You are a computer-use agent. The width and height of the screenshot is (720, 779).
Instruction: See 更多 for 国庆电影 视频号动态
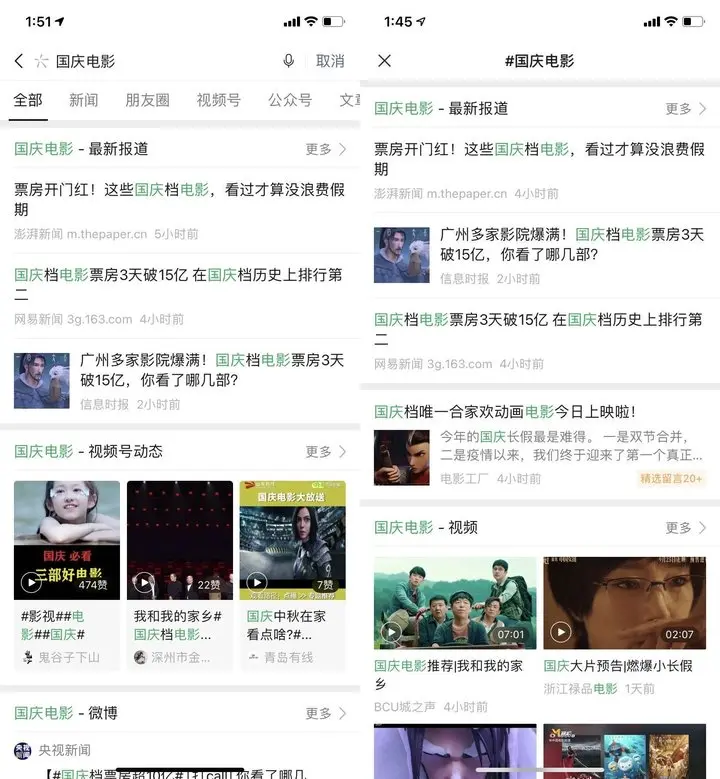click(326, 452)
